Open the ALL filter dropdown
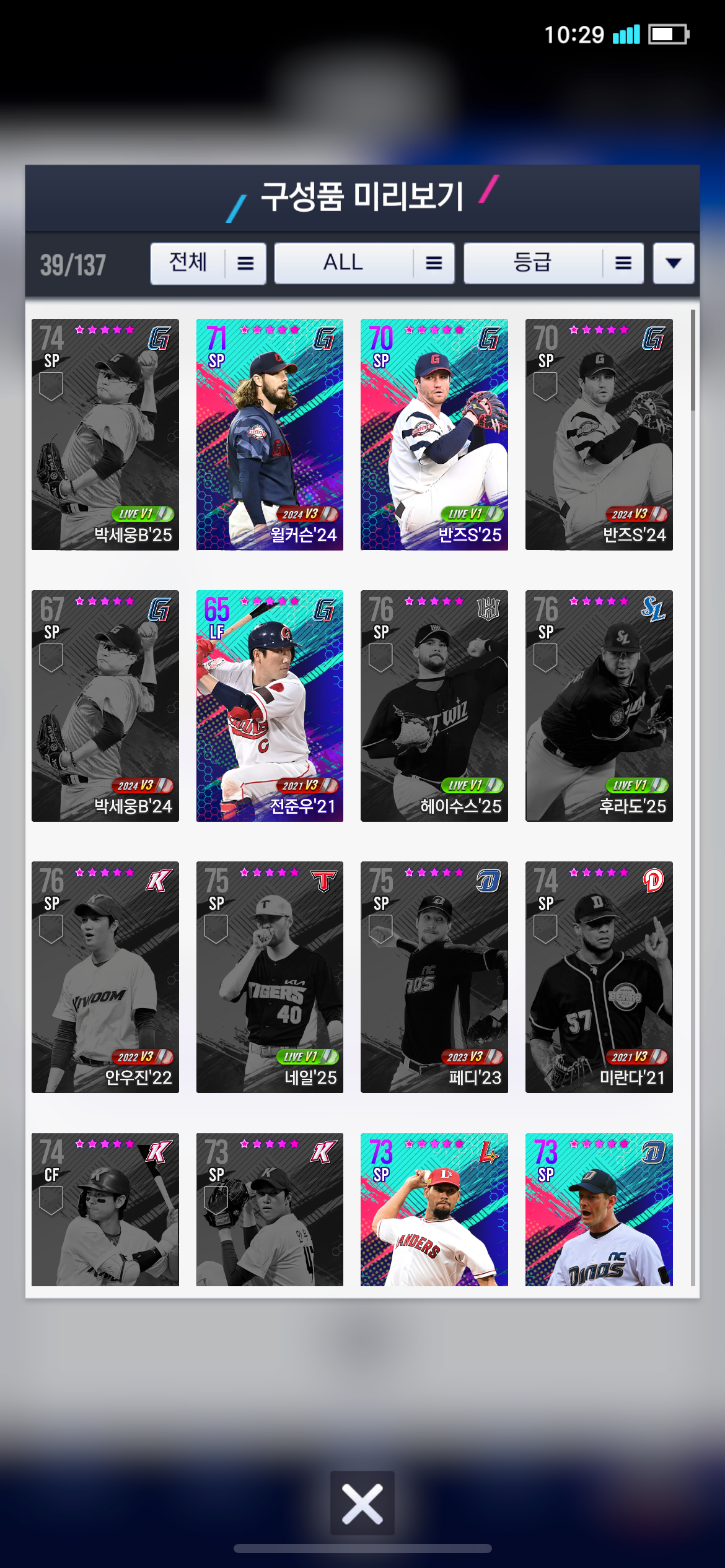Screen dimensions: 725x1568 click(x=364, y=264)
